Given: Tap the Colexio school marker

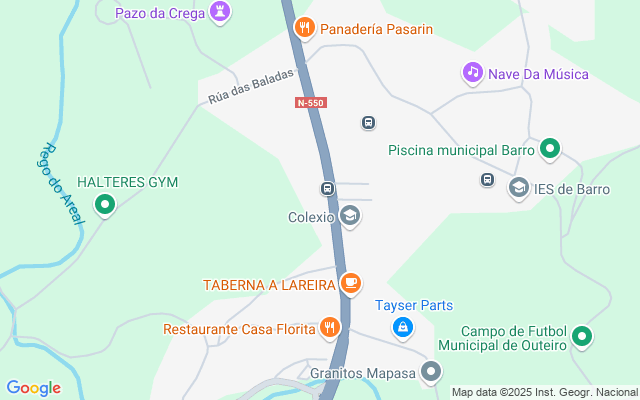Looking at the screenshot, I should tap(350, 216).
